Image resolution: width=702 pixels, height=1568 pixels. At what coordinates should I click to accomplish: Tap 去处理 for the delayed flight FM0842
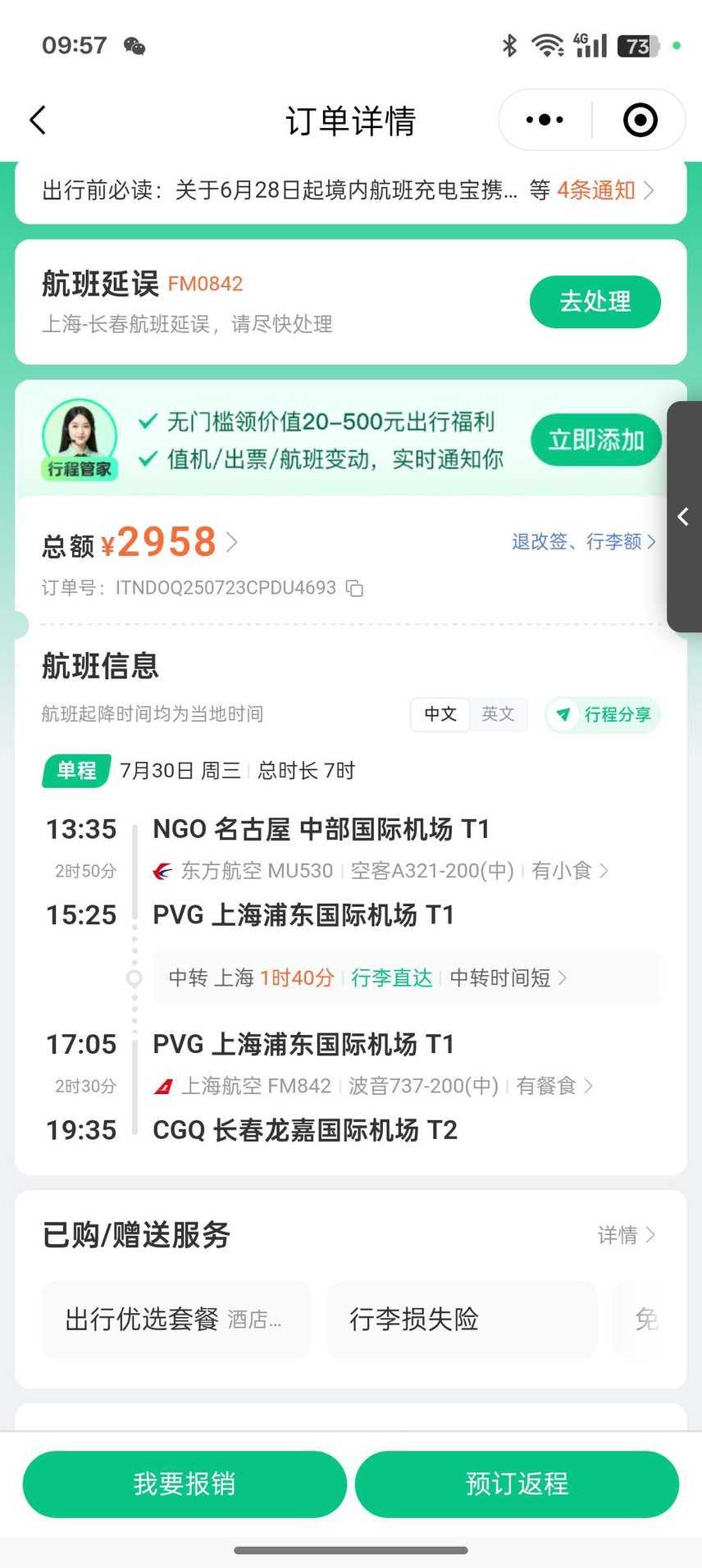[595, 301]
